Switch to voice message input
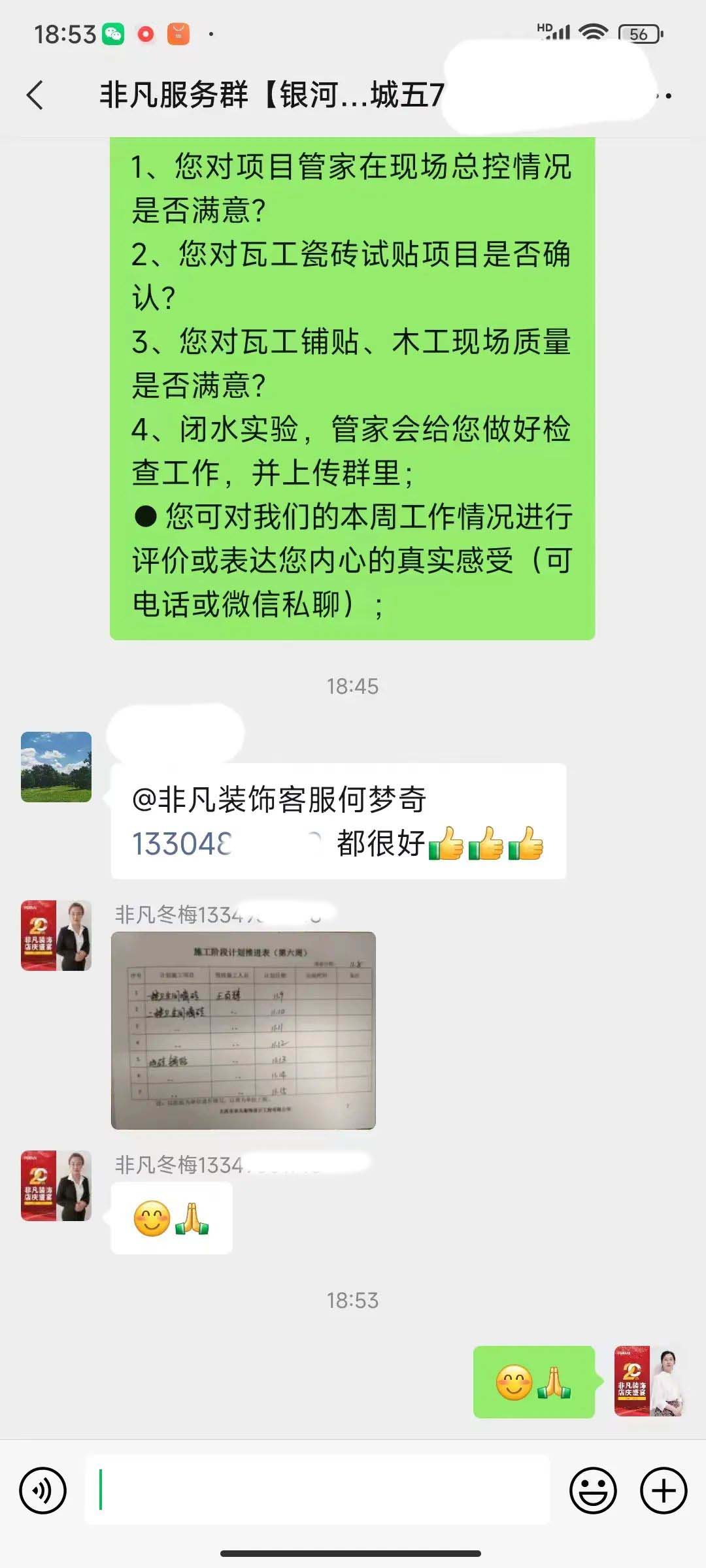Viewport: 706px width, 1568px height. tap(43, 1491)
